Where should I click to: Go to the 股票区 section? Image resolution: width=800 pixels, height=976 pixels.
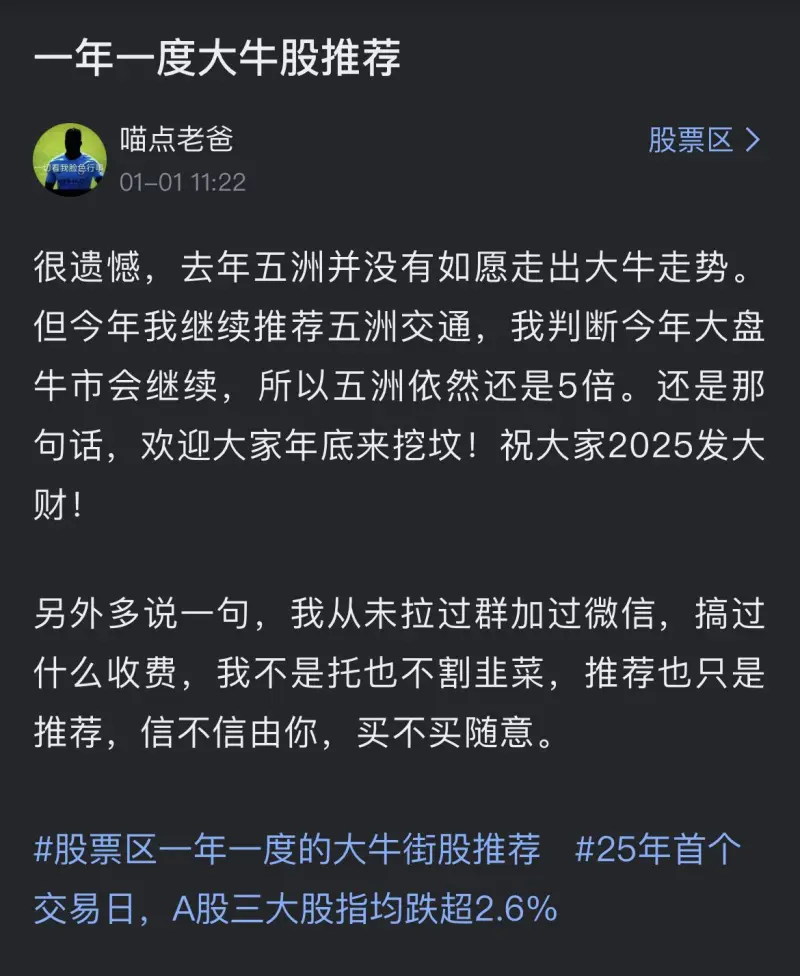click(x=704, y=140)
